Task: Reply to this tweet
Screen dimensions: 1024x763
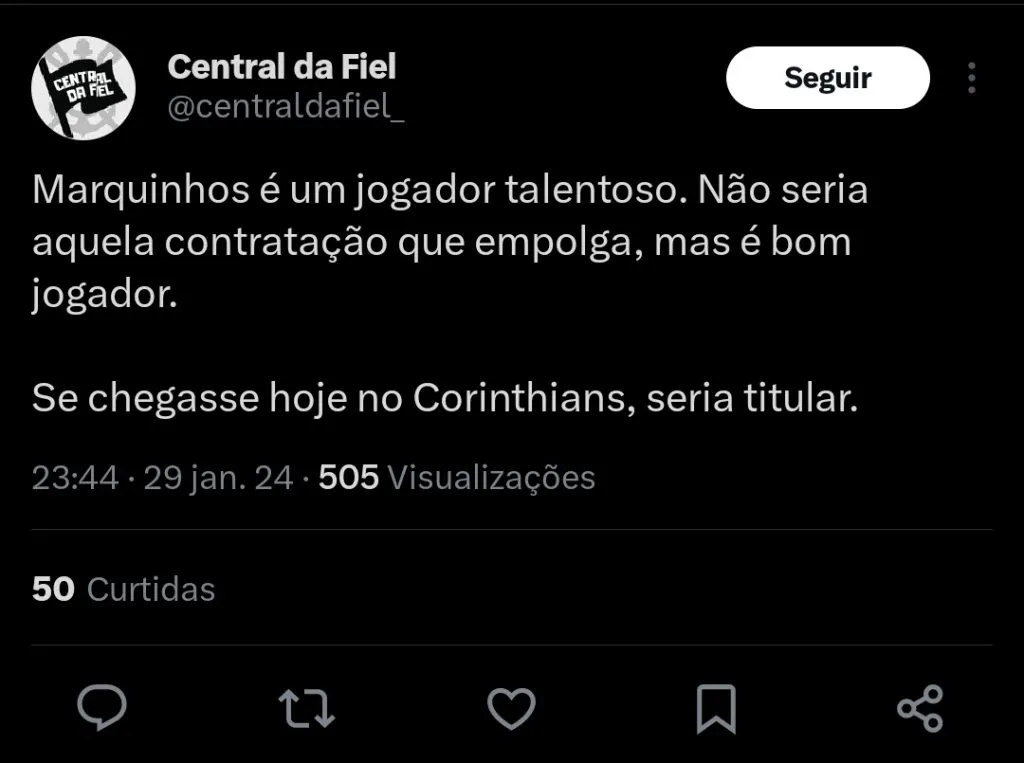Action: click(x=102, y=708)
